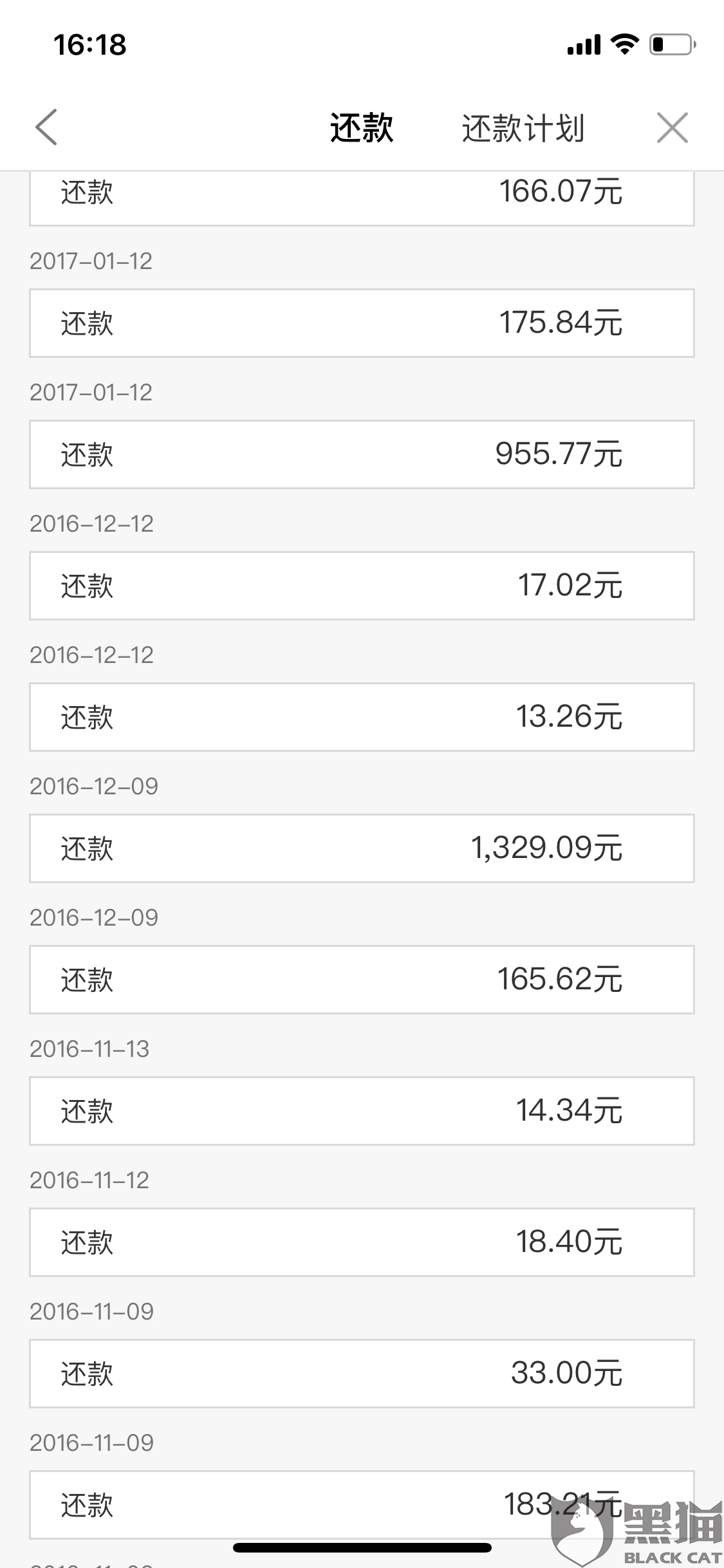Switch to the 还款计划 tab

click(523, 128)
